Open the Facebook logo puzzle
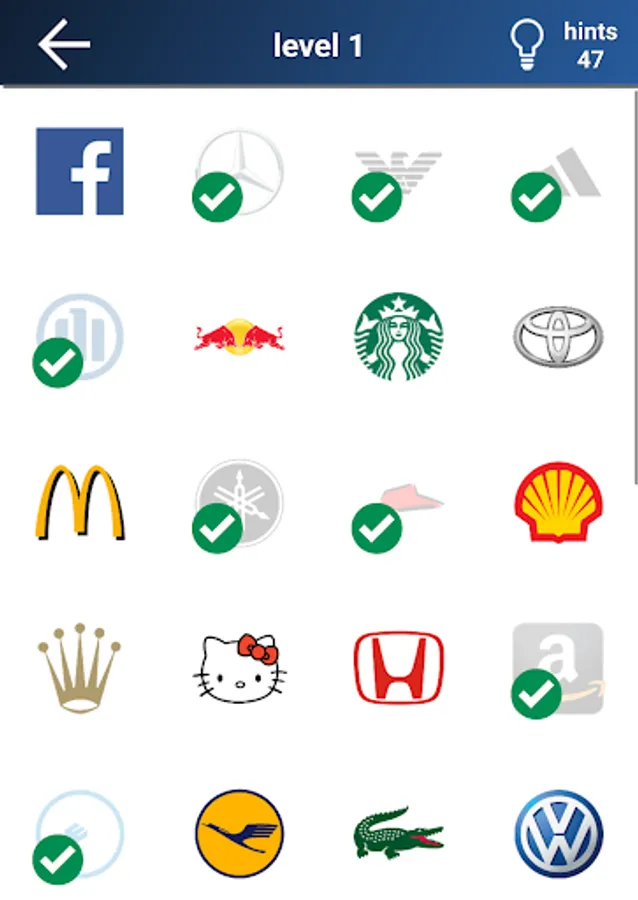This screenshot has width=638, height=900. 80,171
